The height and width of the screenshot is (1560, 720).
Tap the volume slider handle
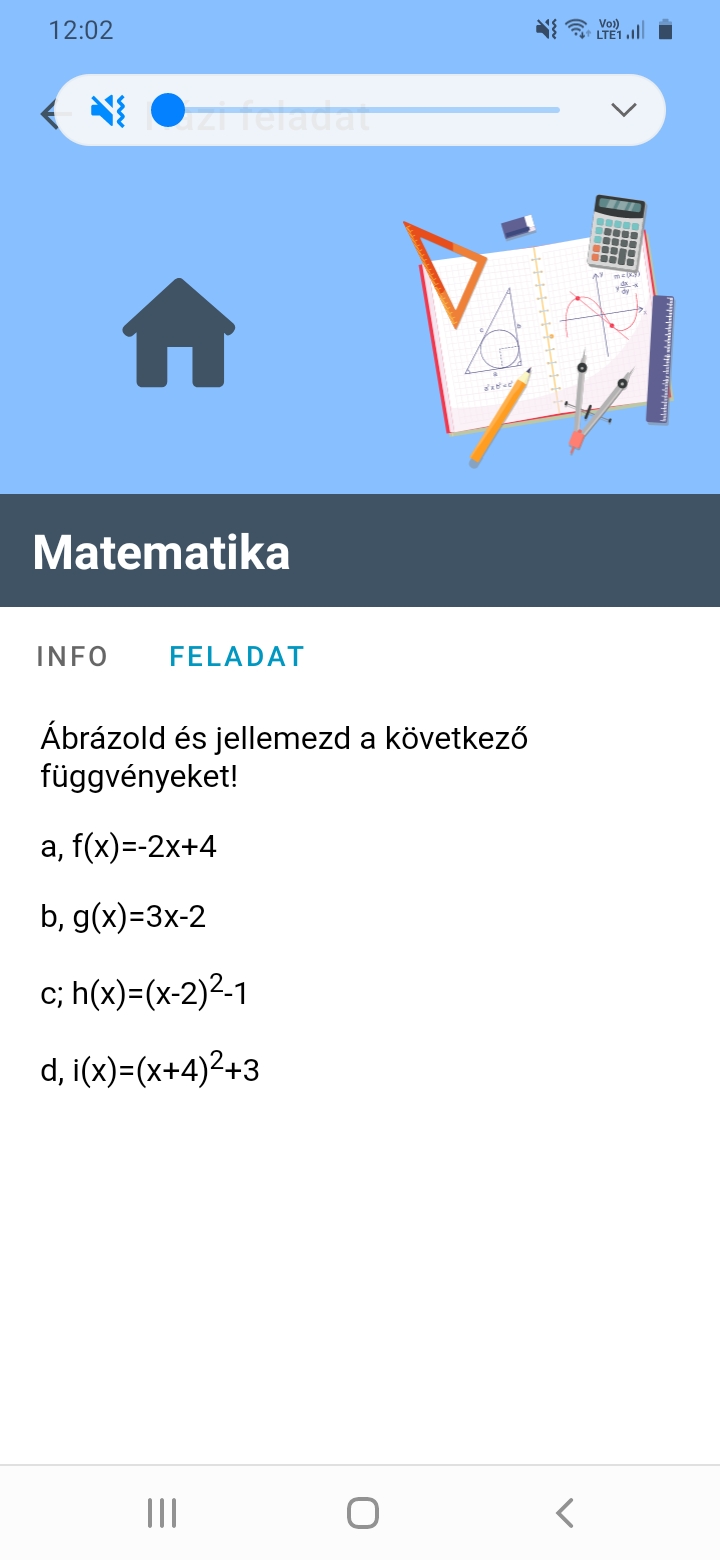click(167, 110)
